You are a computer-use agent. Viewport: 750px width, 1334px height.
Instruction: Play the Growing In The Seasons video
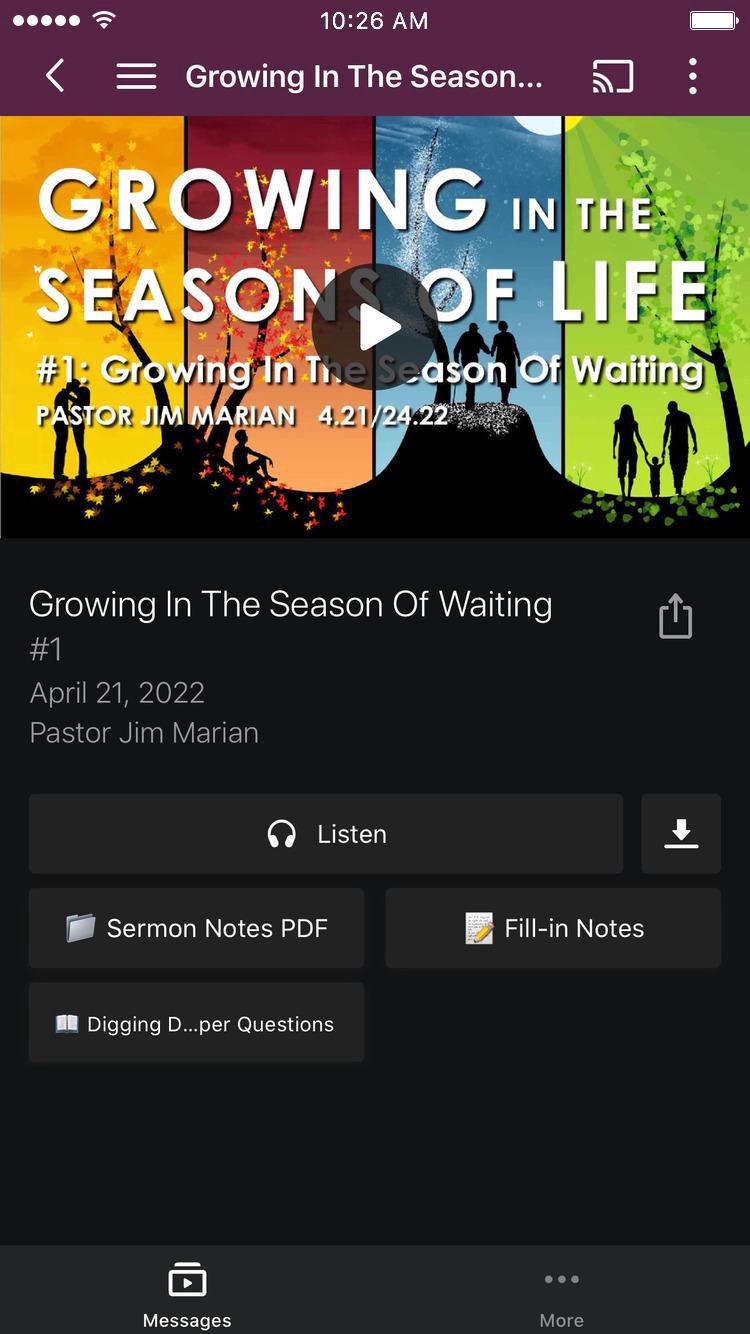(375, 327)
